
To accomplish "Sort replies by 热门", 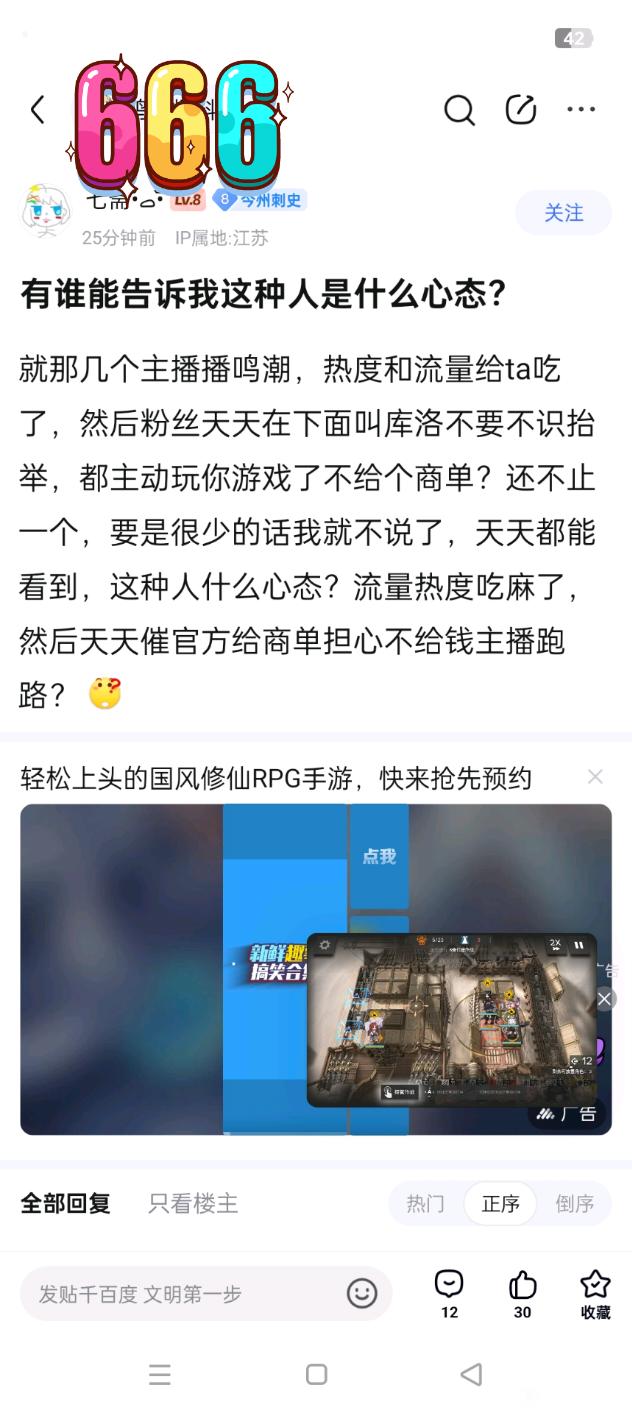I will coord(425,1203).
